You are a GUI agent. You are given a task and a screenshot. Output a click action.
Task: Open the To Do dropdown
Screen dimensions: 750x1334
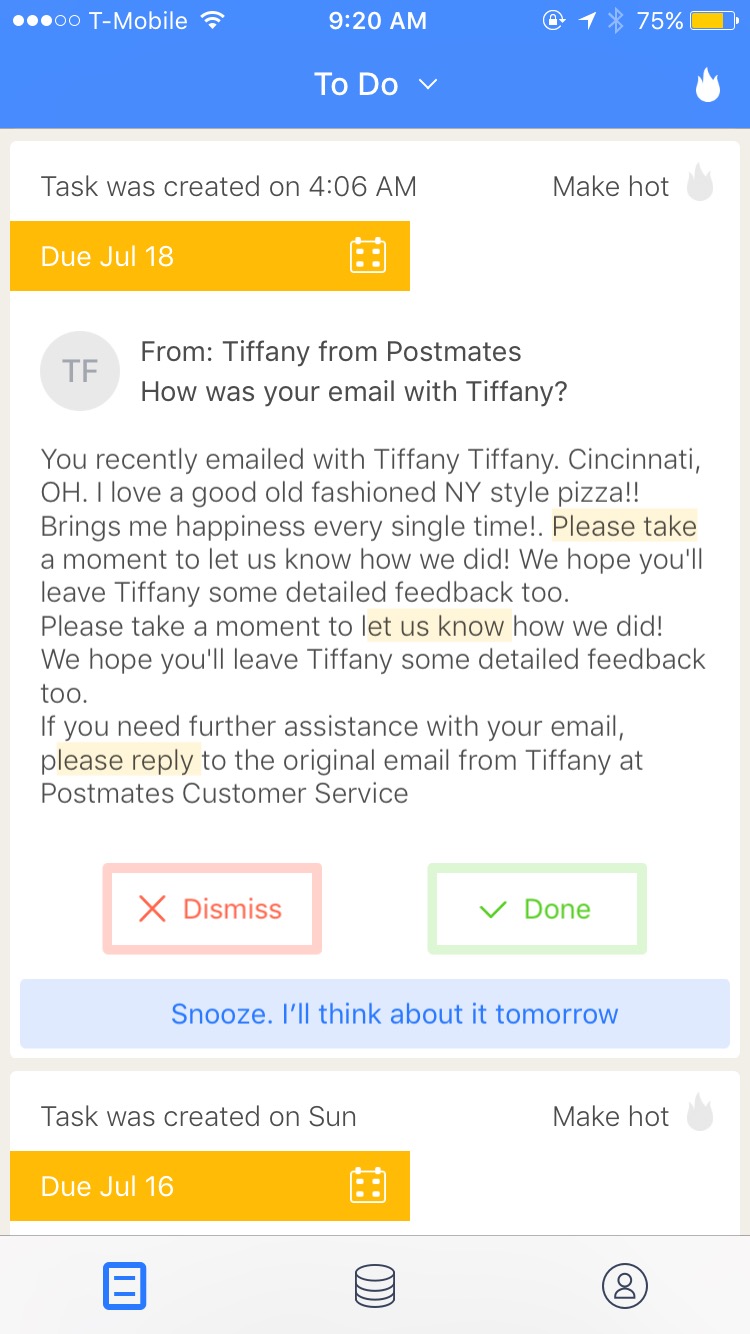tap(375, 85)
